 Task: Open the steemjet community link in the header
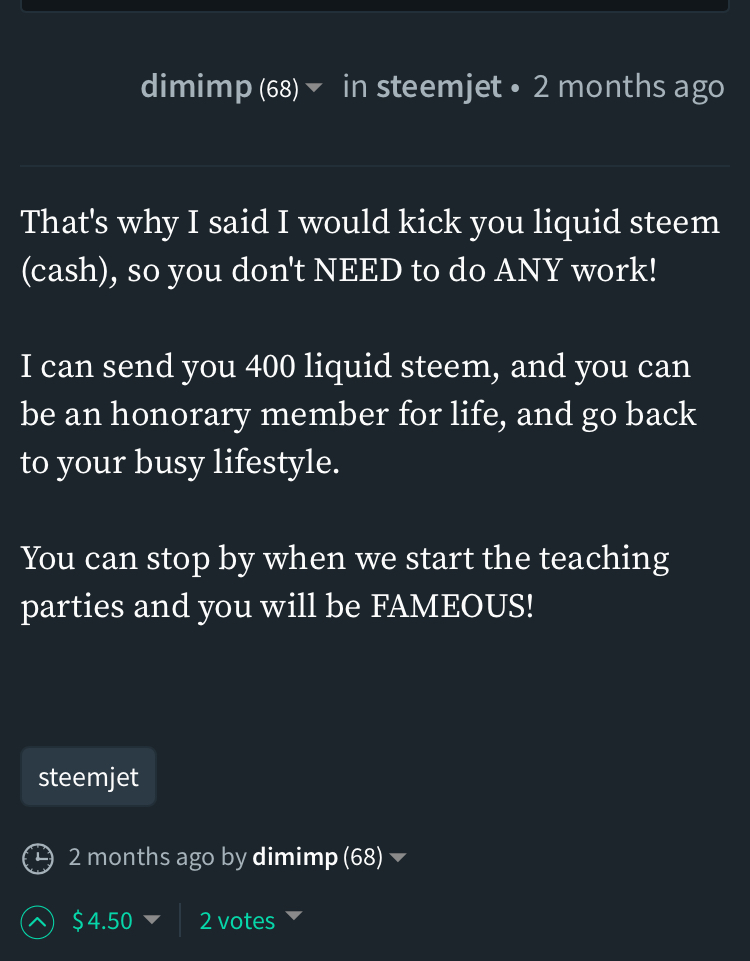coord(438,87)
